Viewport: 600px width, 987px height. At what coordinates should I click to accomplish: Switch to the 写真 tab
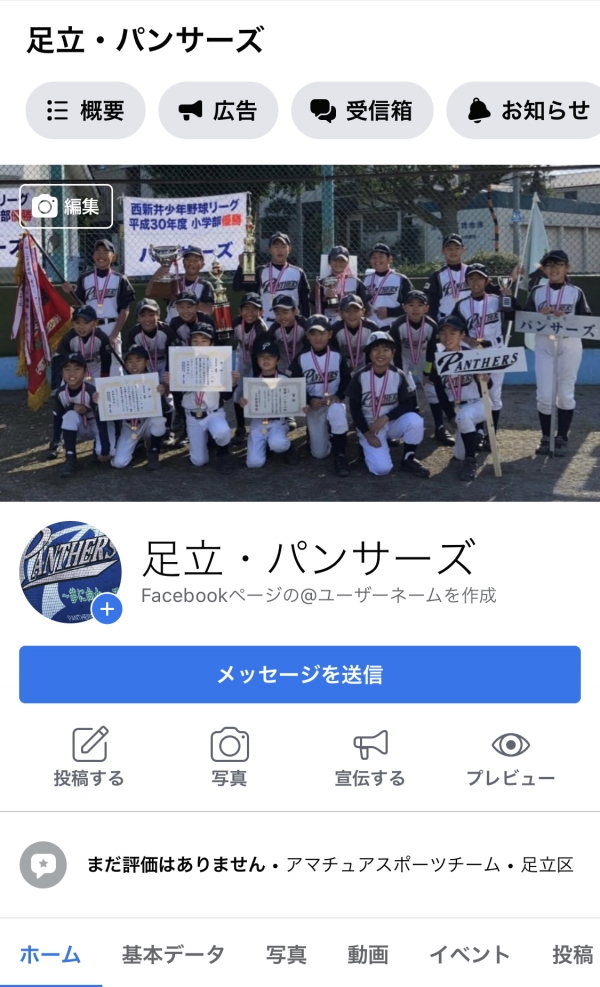coord(286,955)
